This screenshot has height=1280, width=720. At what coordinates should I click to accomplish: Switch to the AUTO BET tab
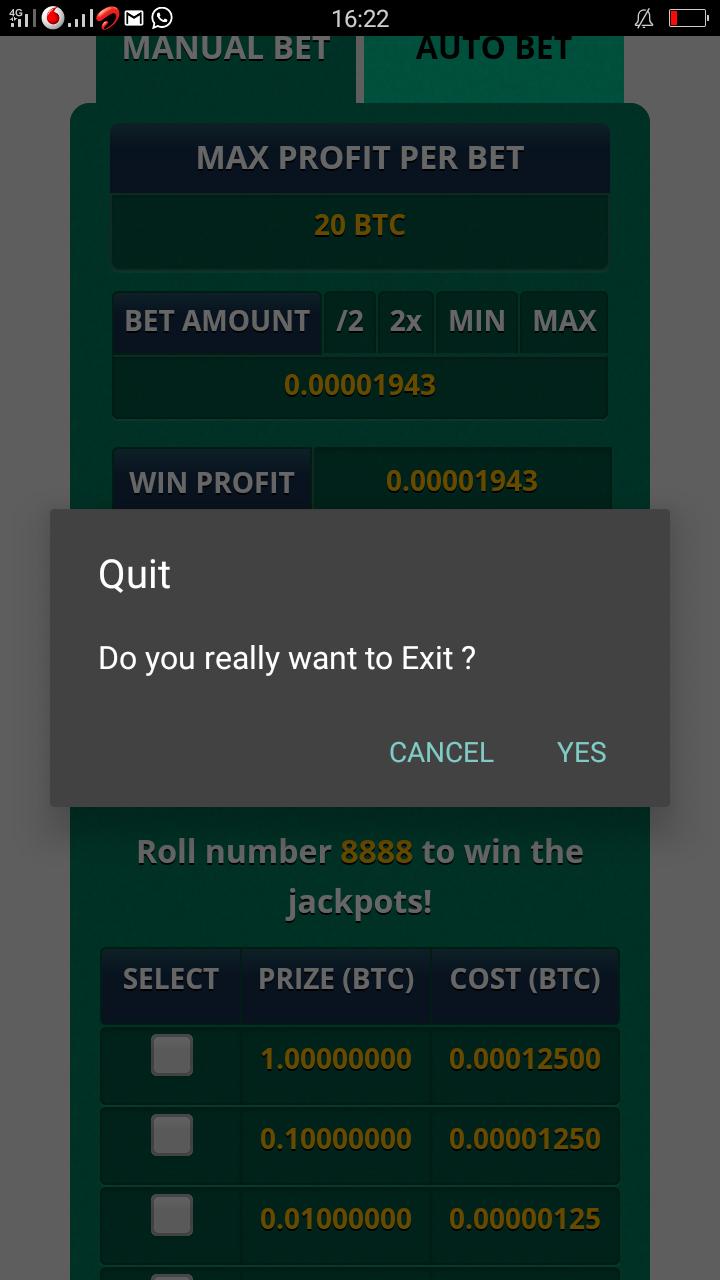[494, 47]
